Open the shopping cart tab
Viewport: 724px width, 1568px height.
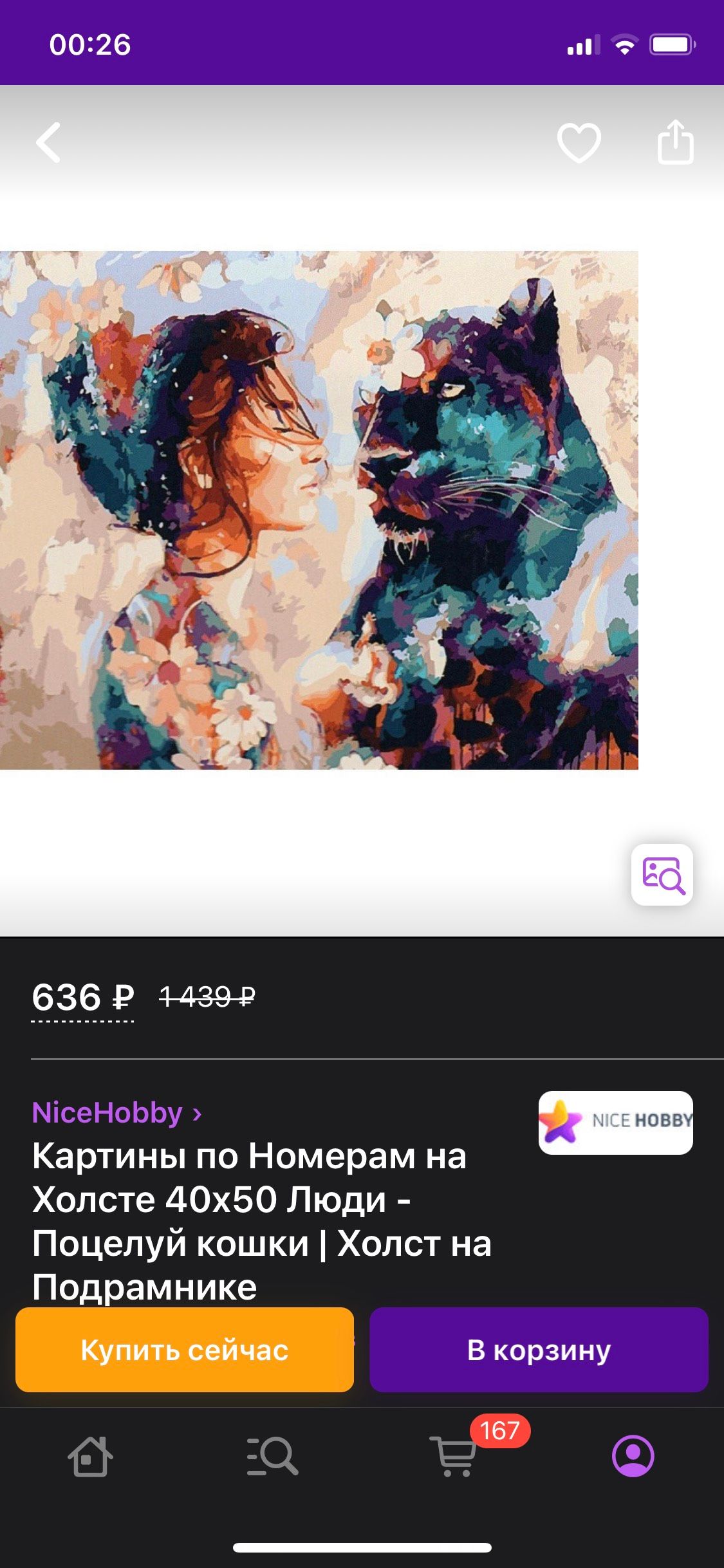click(x=454, y=1456)
